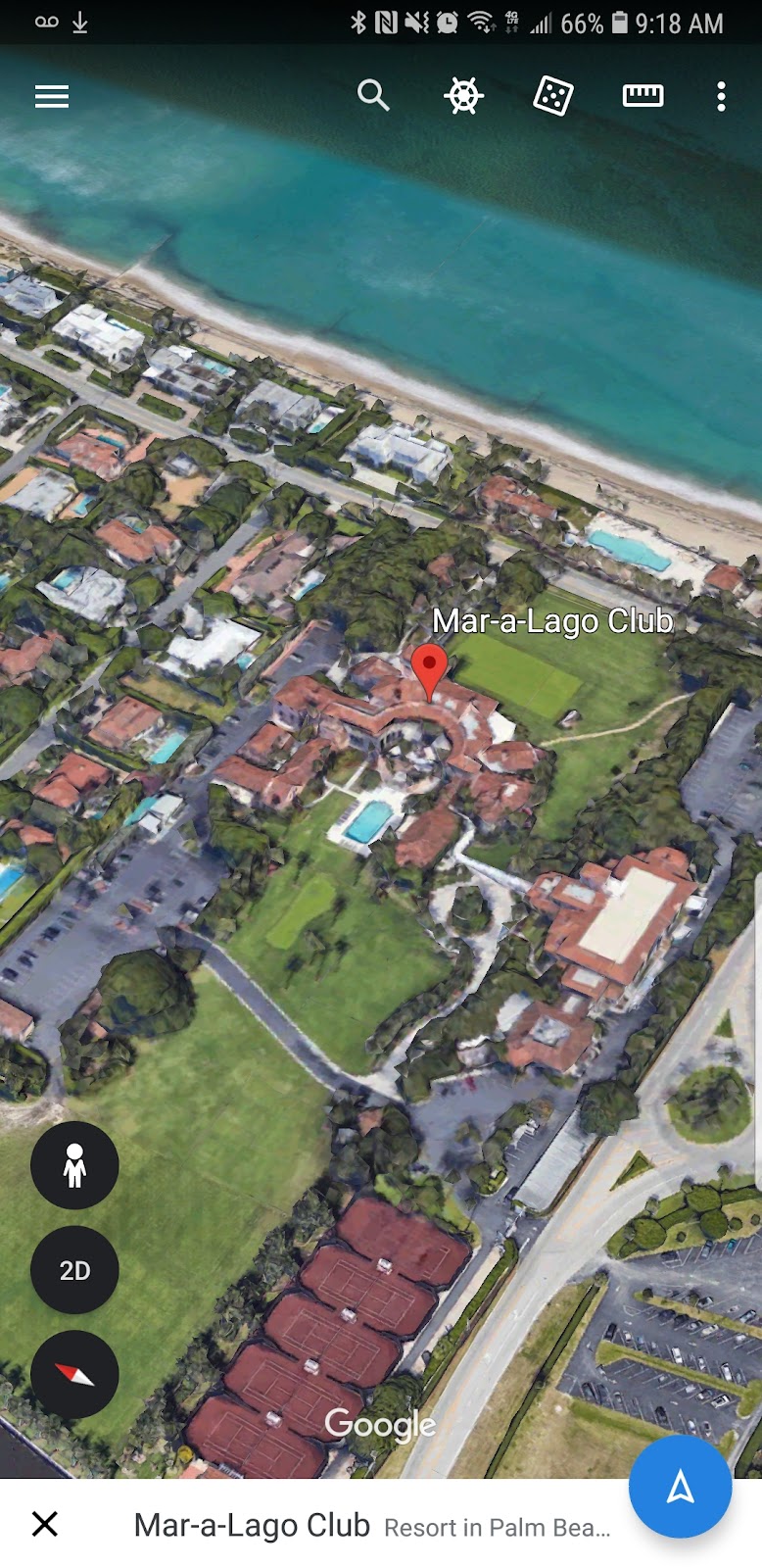
Task: Open the hamburger menu drawer
Action: tap(52, 96)
